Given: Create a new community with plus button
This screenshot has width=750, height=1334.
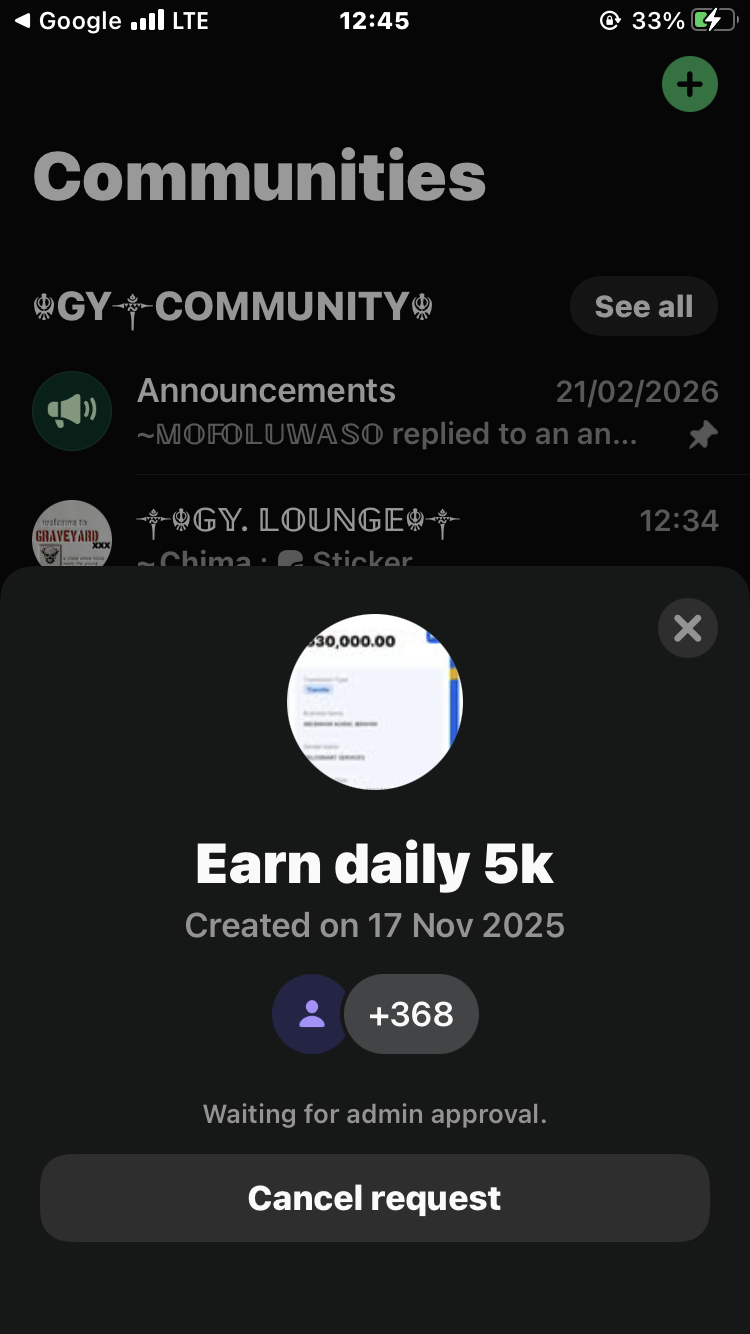Looking at the screenshot, I should click(x=689, y=84).
